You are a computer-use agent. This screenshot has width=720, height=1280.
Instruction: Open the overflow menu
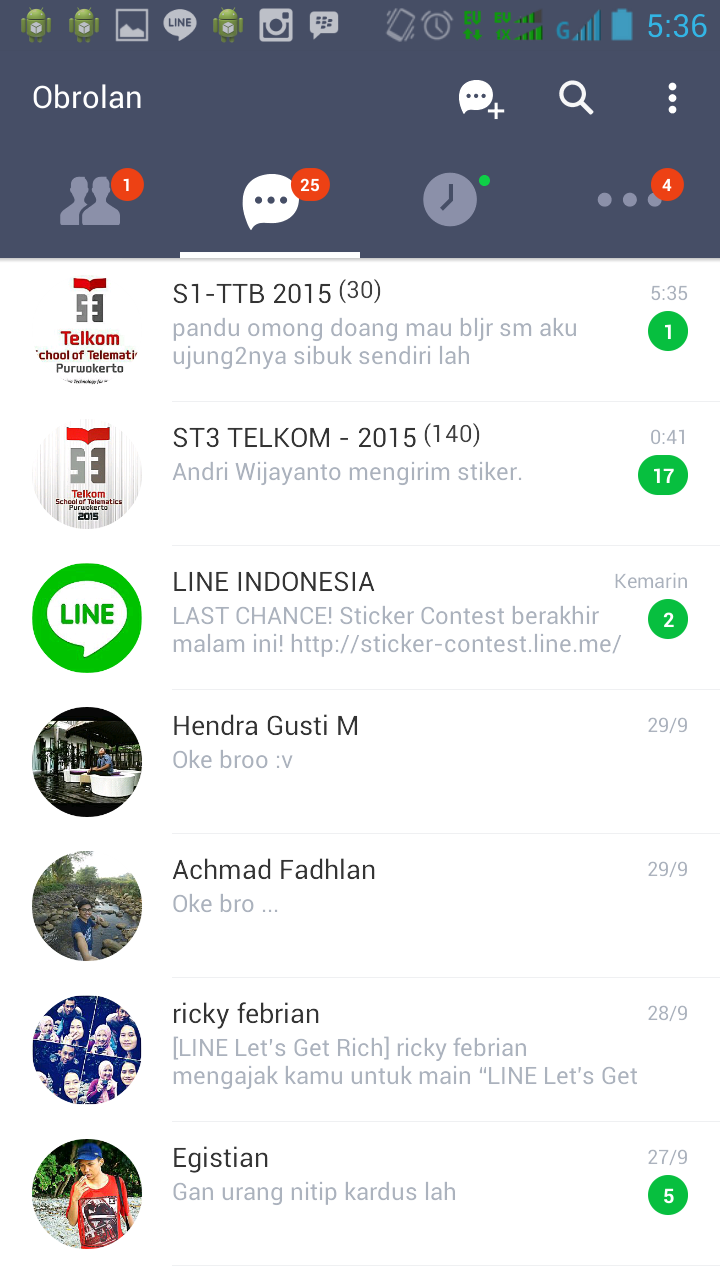pyautogui.click(x=672, y=98)
